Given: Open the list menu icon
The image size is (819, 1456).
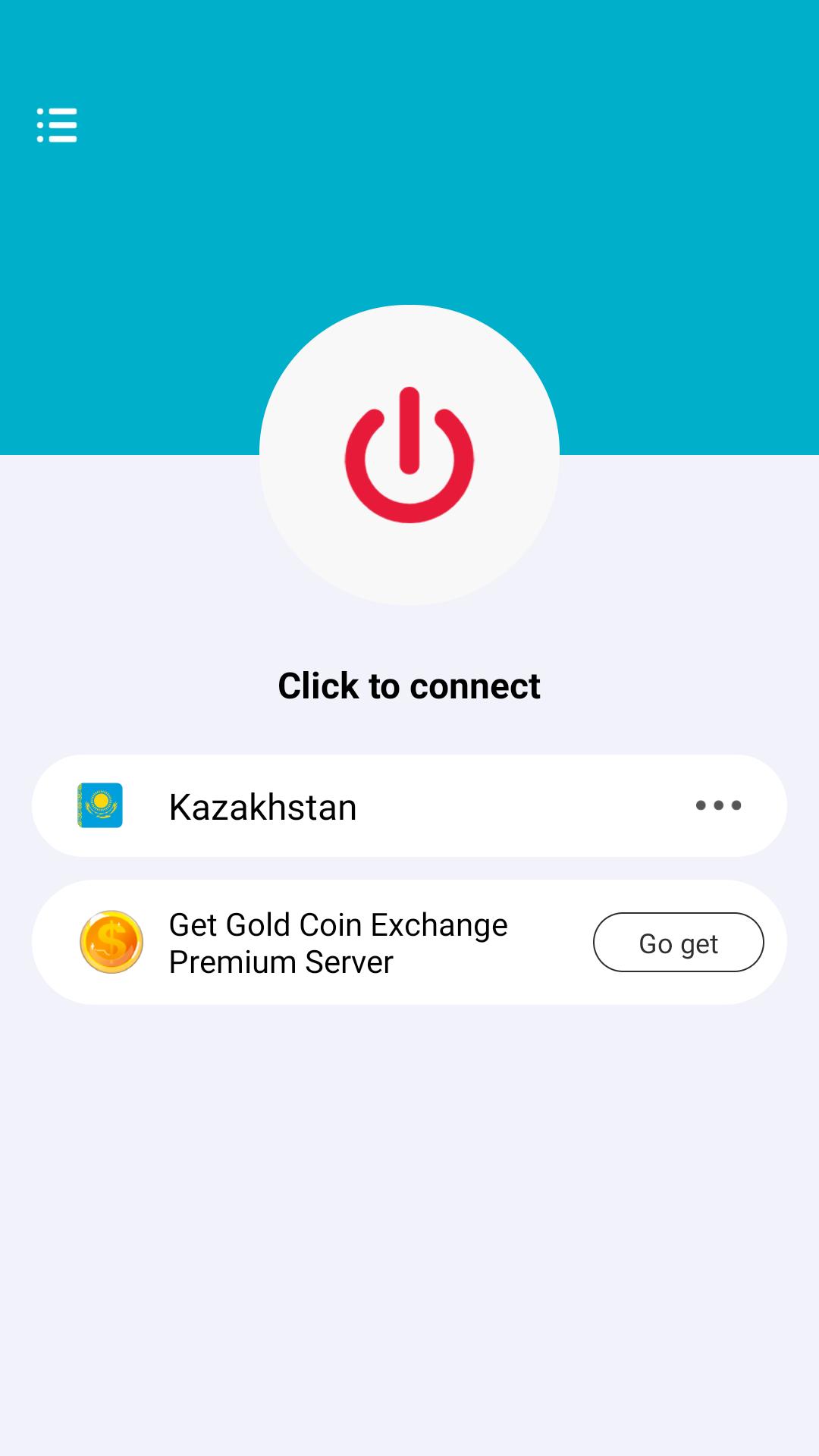Looking at the screenshot, I should click(x=57, y=125).
